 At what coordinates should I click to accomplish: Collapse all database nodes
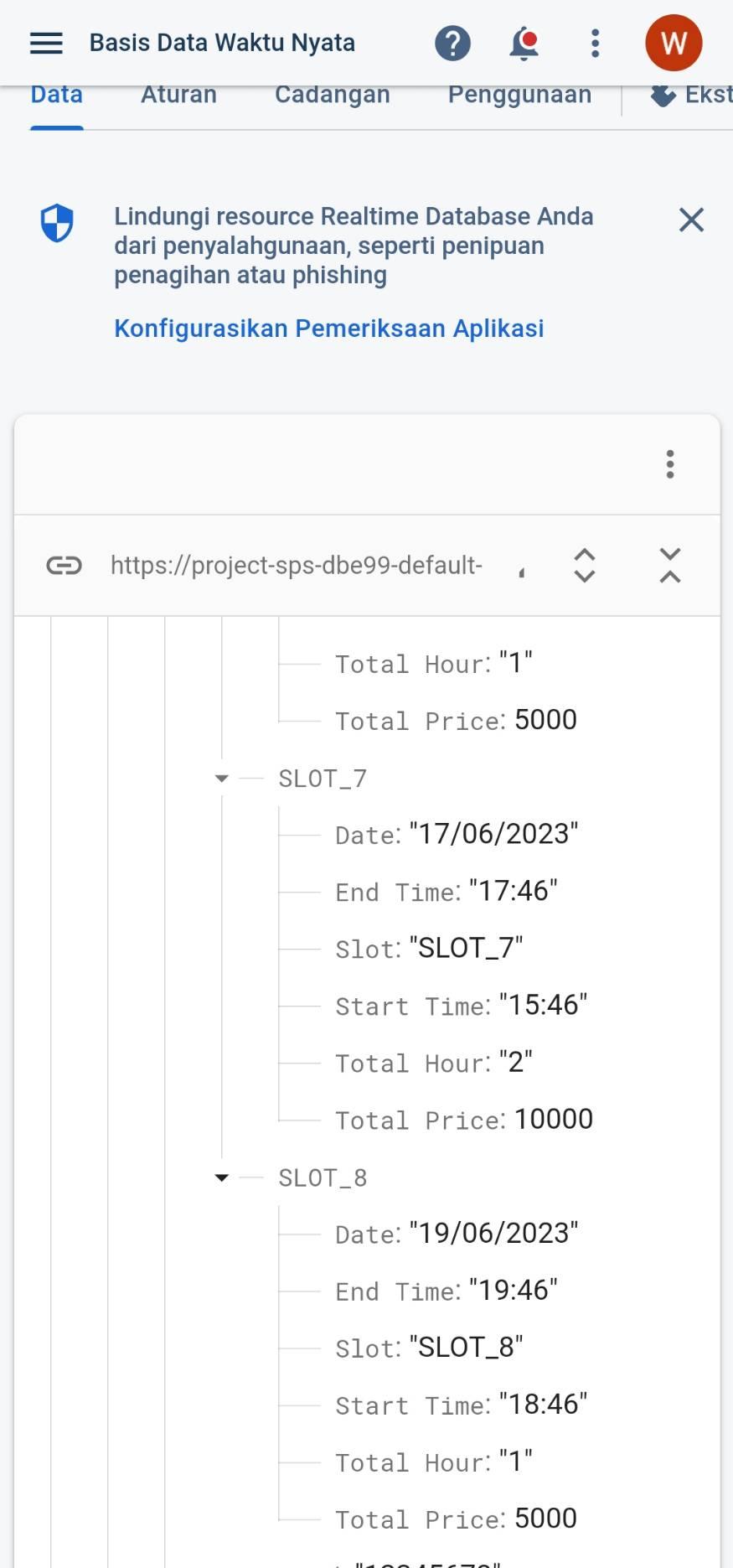[669, 566]
